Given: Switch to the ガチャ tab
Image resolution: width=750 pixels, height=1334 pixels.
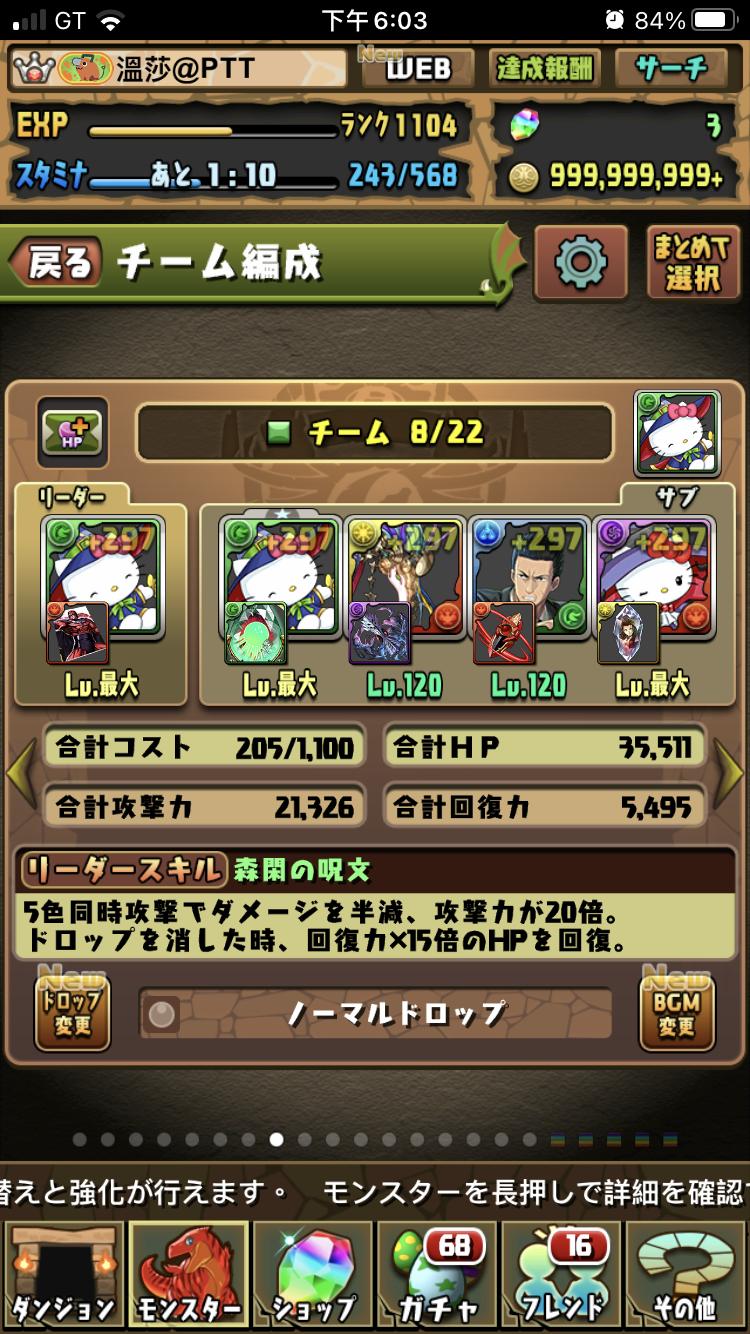Looking at the screenshot, I should (x=437, y=1275).
